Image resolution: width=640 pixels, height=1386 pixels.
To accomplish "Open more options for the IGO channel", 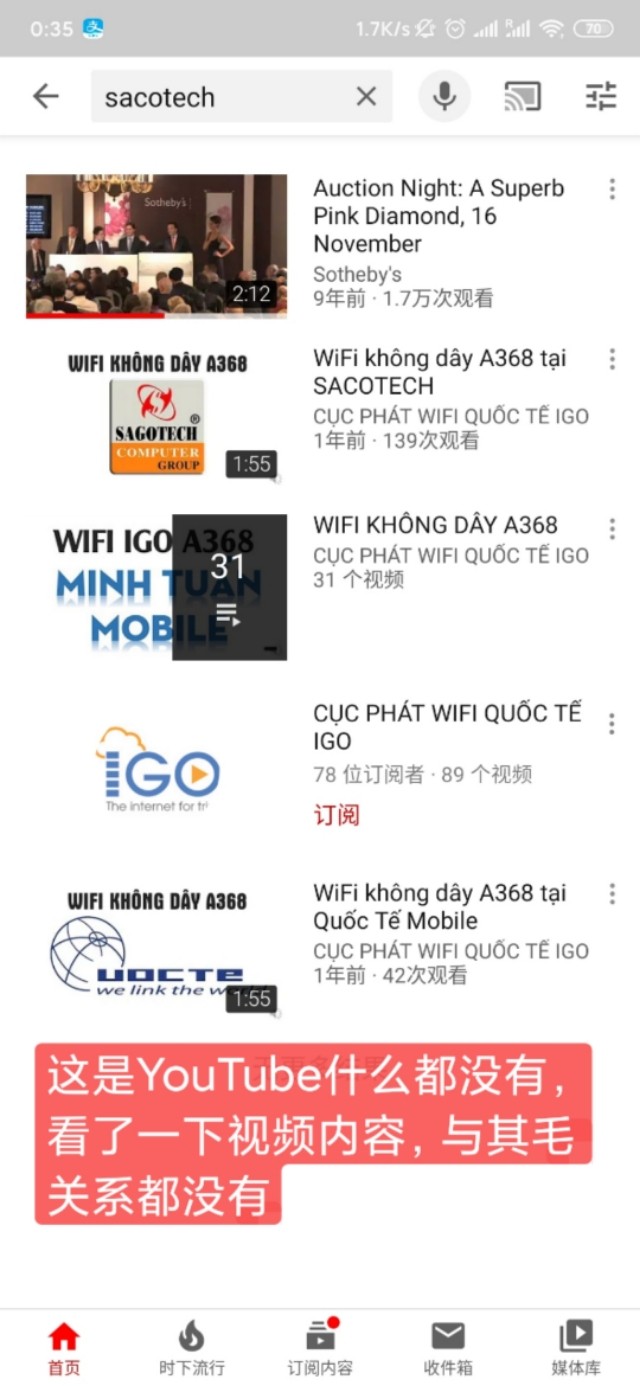I will click(612, 723).
